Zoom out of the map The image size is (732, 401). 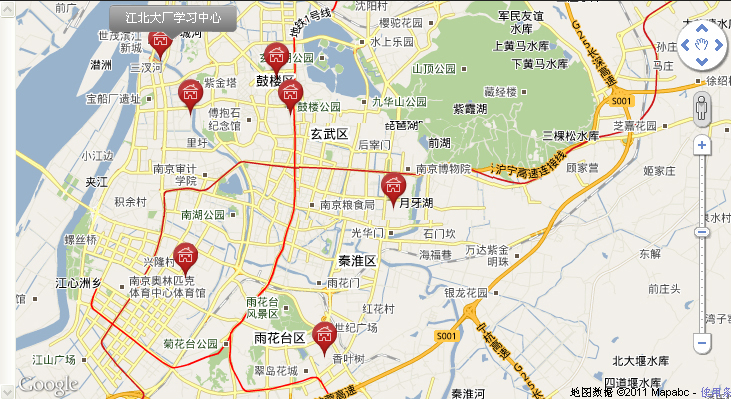(702, 343)
